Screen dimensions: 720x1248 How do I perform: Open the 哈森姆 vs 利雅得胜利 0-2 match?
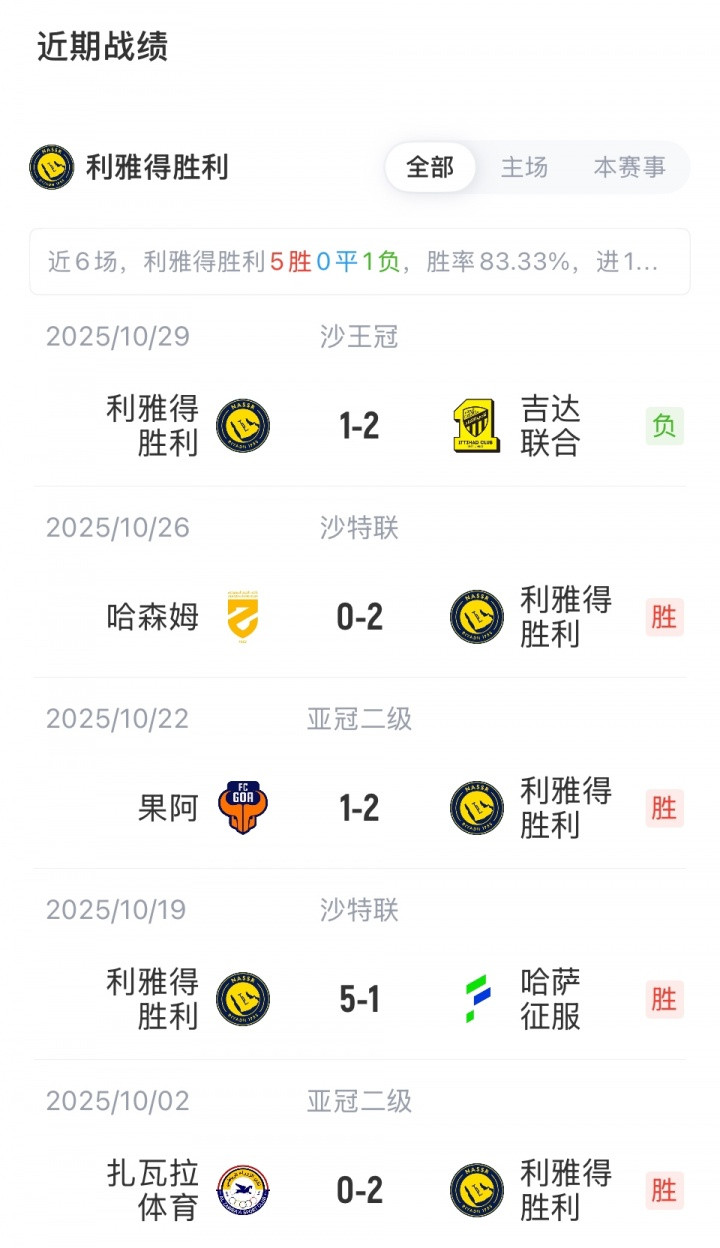point(359,618)
